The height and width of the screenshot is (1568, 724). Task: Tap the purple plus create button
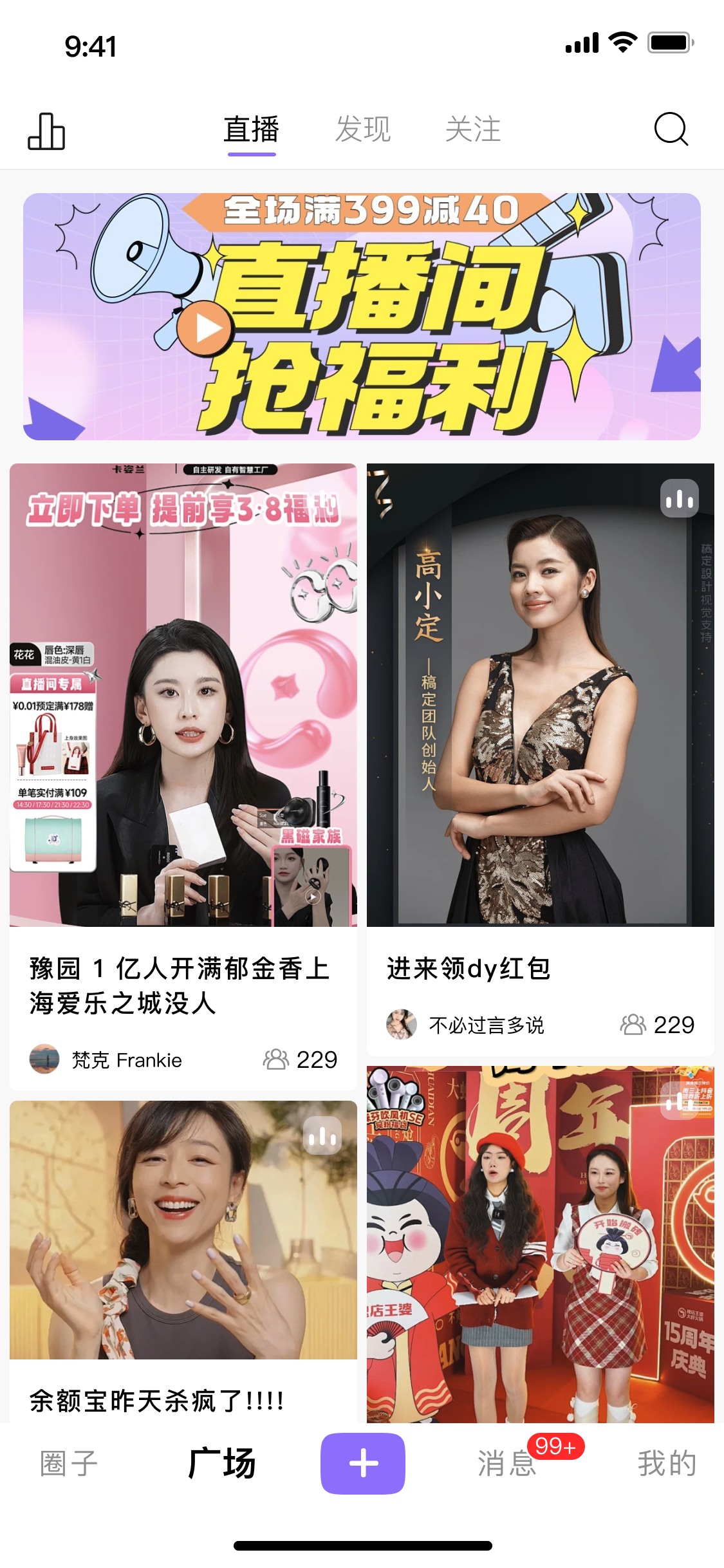tap(362, 1464)
